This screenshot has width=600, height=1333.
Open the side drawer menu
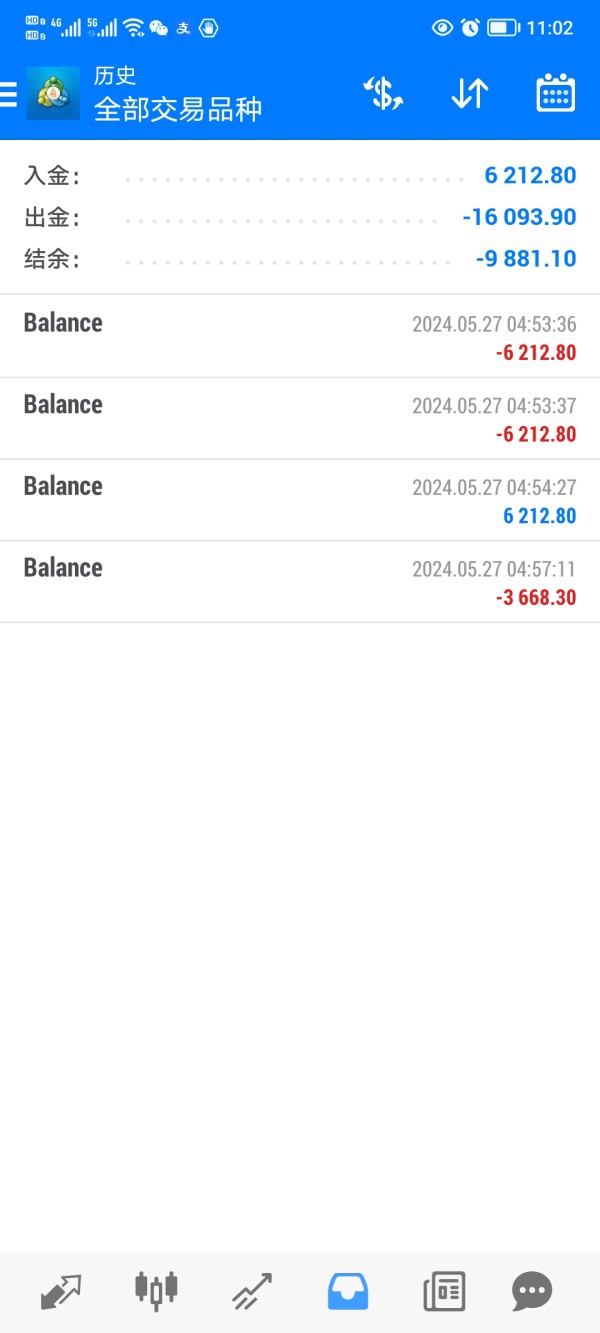8,94
